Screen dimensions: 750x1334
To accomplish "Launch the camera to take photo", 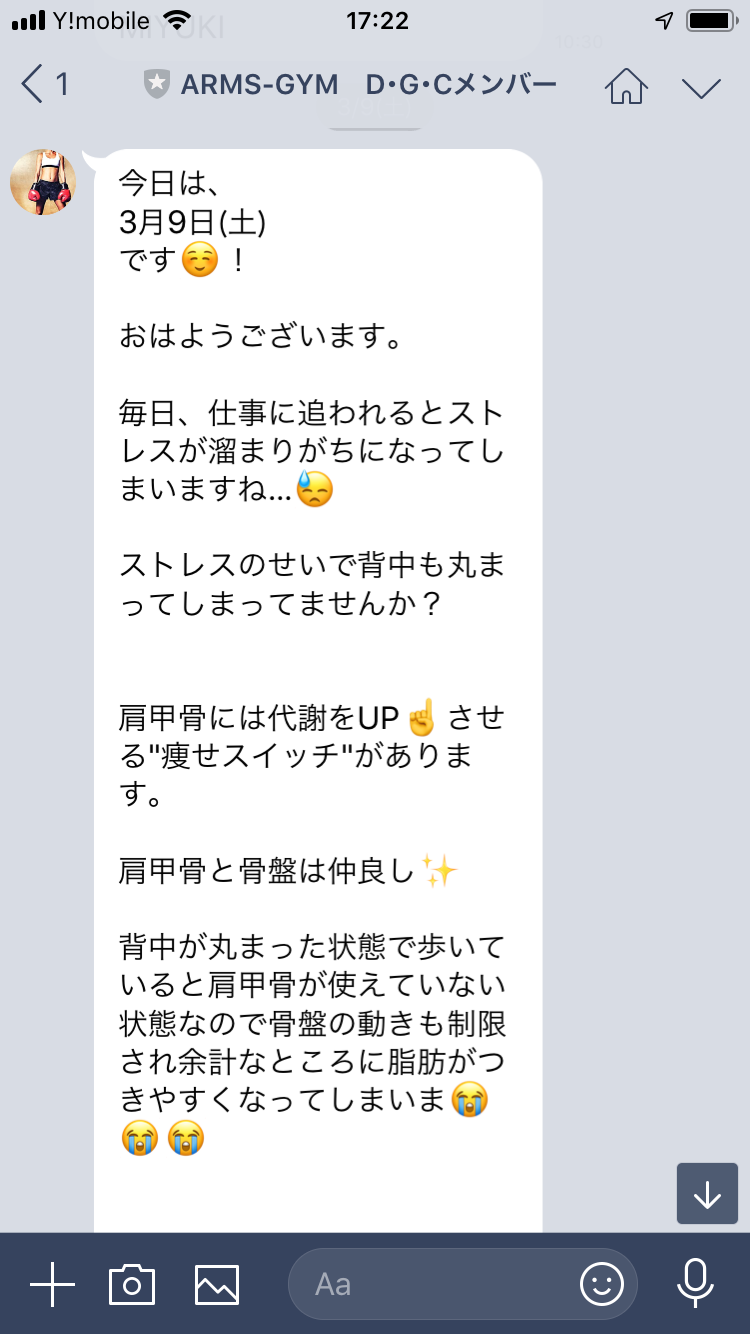I will (132, 1284).
